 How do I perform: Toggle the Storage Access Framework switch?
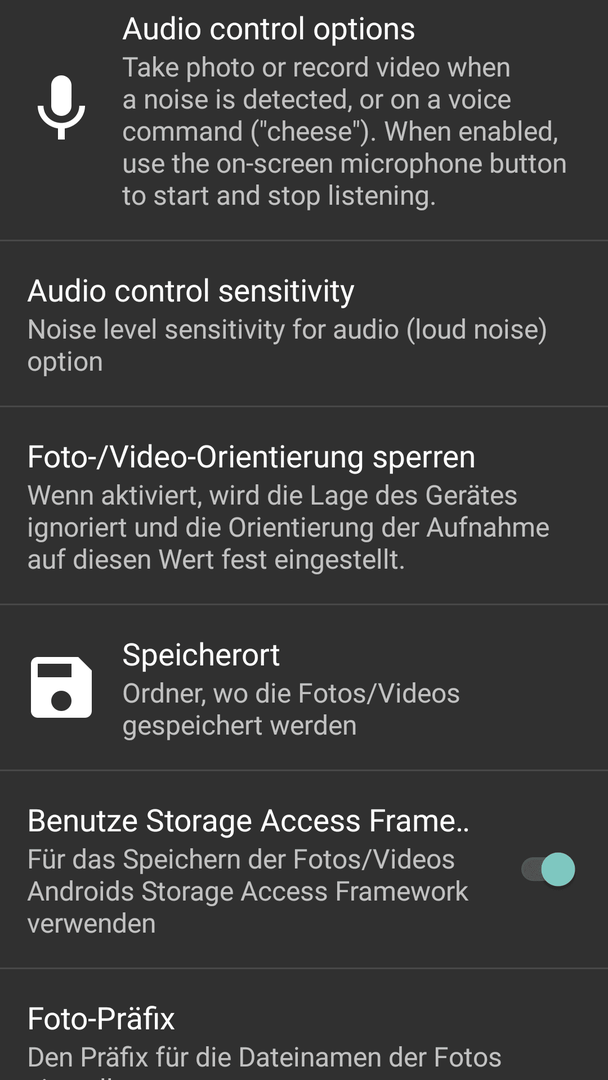click(x=548, y=869)
